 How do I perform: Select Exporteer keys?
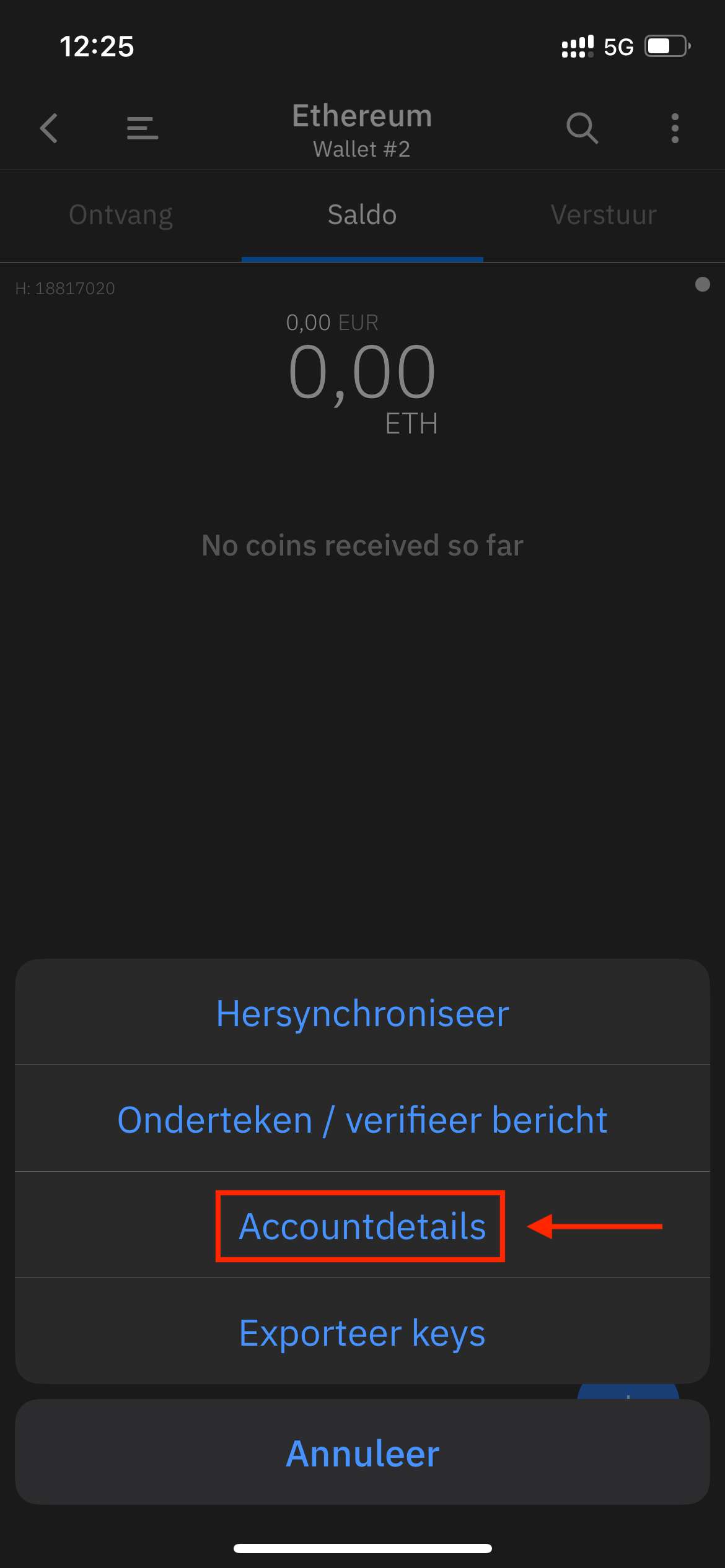click(362, 1333)
